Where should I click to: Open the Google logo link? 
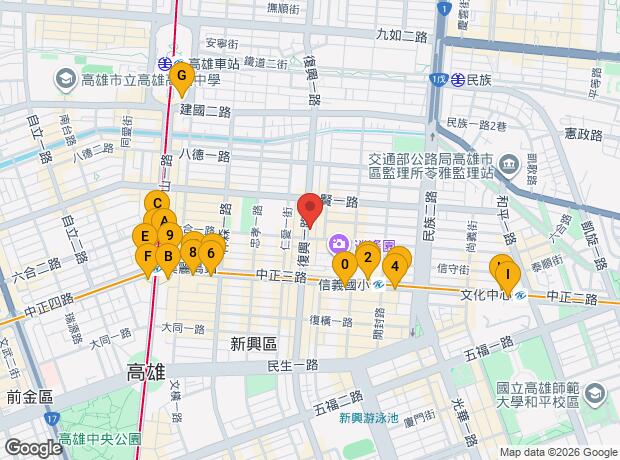coord(32,448)
